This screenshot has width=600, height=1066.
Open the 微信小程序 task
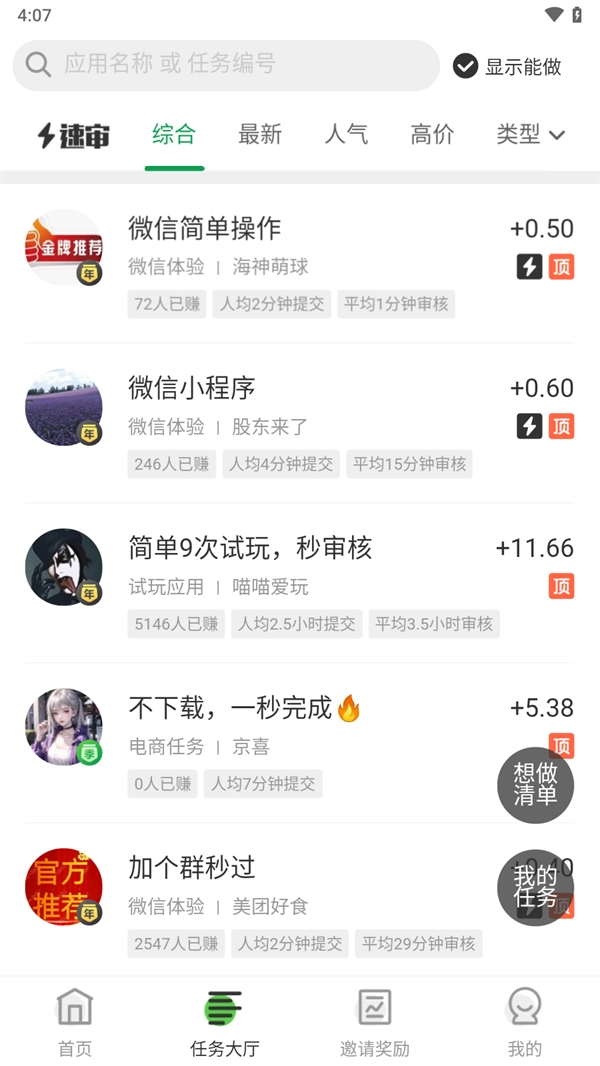click(x=300, y=422)
